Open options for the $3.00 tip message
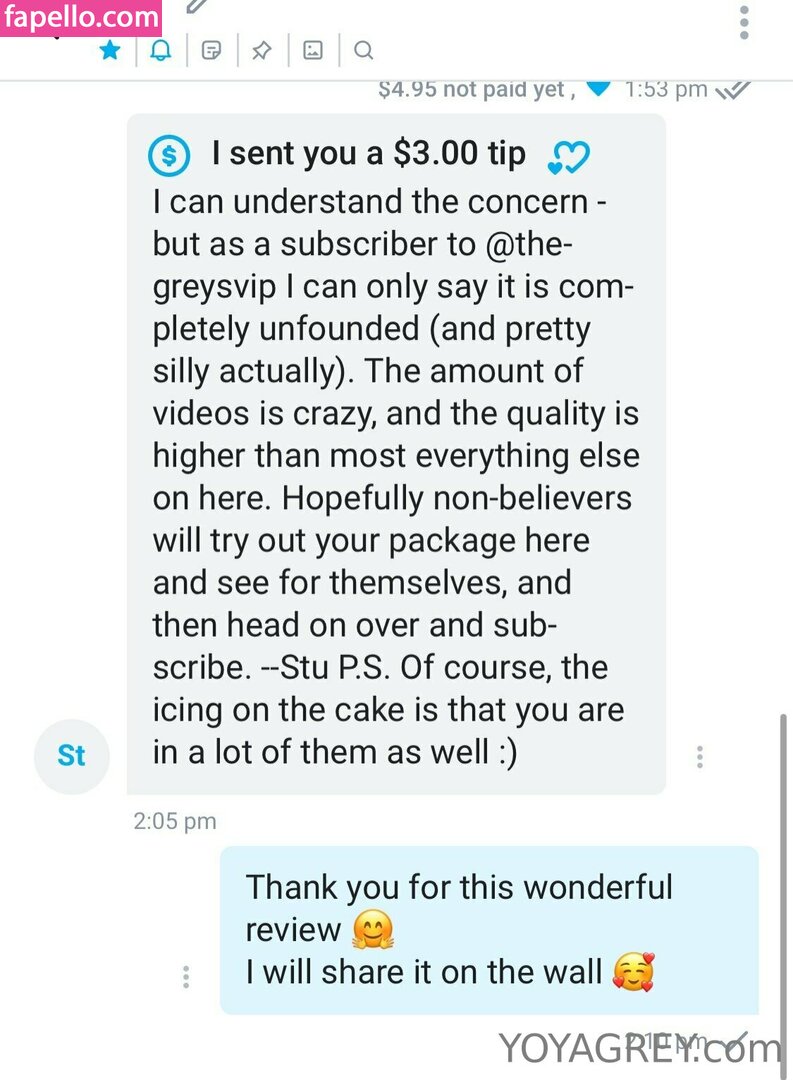This screenshot has height=1080, width=793. tap(700, 756)
